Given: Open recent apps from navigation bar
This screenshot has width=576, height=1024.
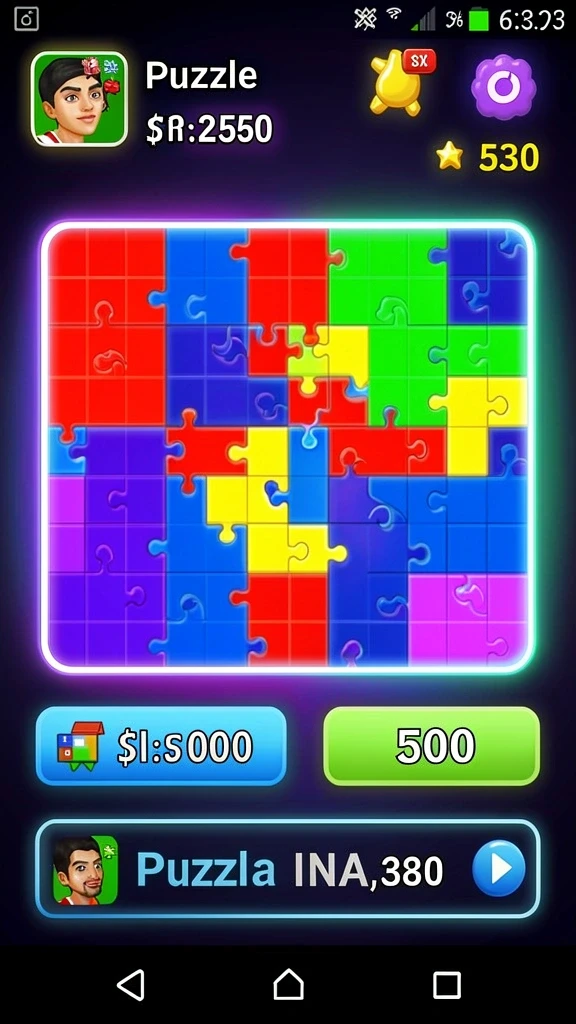Looking at the screenshot, I should pyautogui.click(x=447, y=985).
